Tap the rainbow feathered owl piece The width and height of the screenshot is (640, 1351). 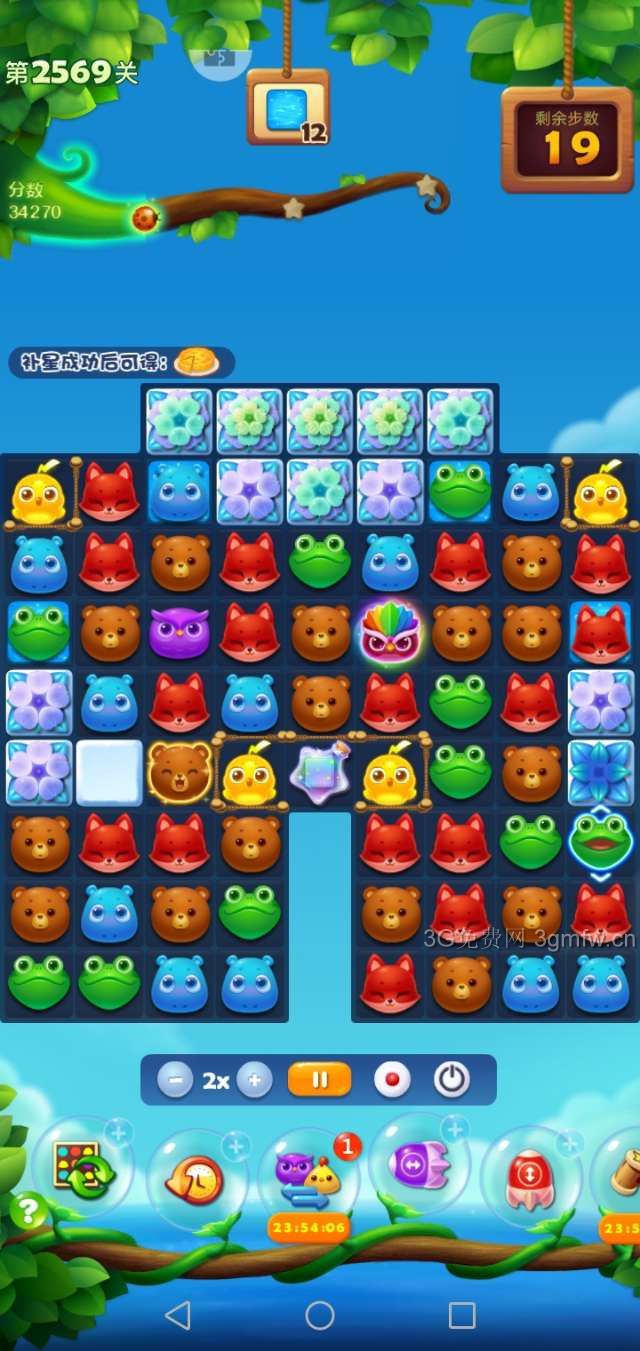[x=391, y=631]
